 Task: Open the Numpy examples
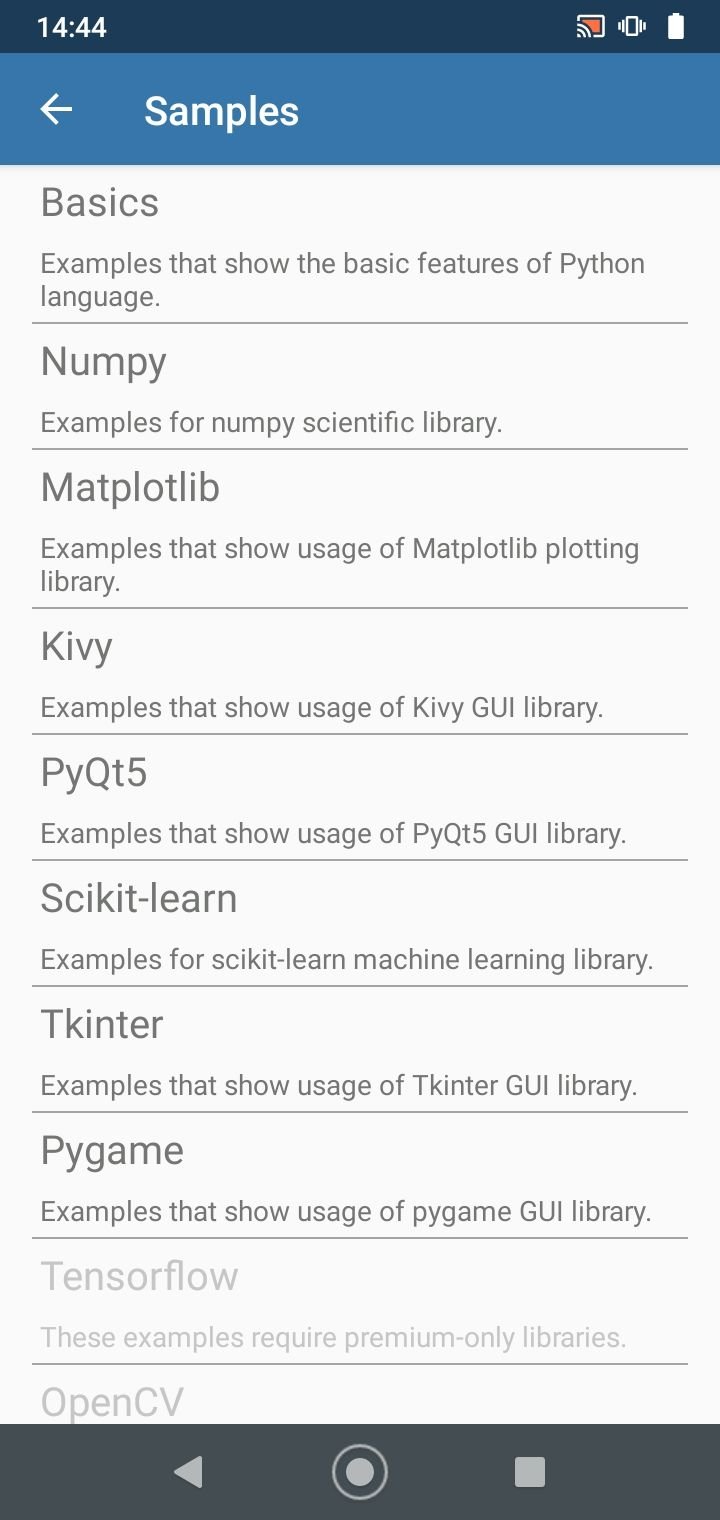point(360,387)
